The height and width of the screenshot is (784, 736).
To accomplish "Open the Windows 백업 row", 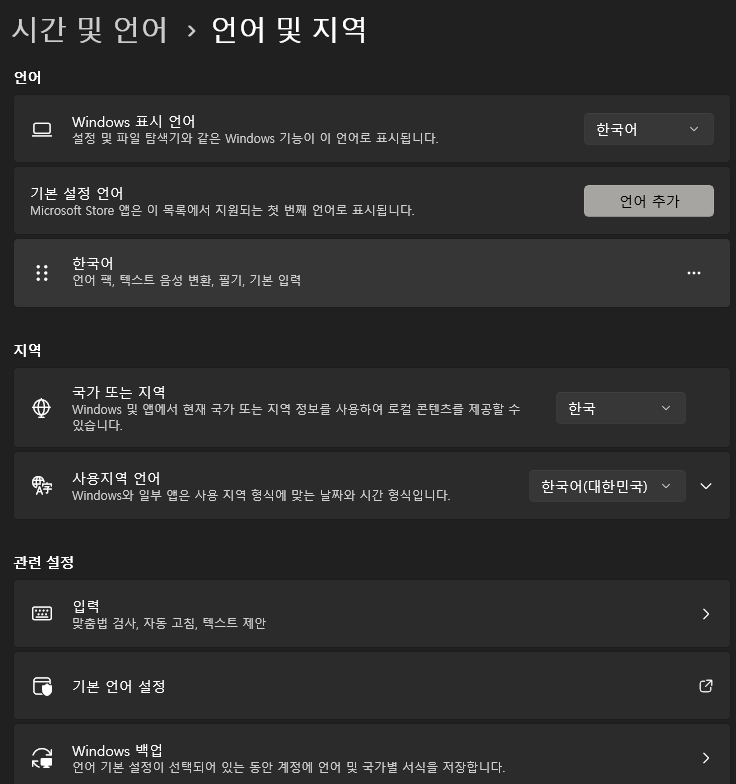I will (x=371, y=758).
